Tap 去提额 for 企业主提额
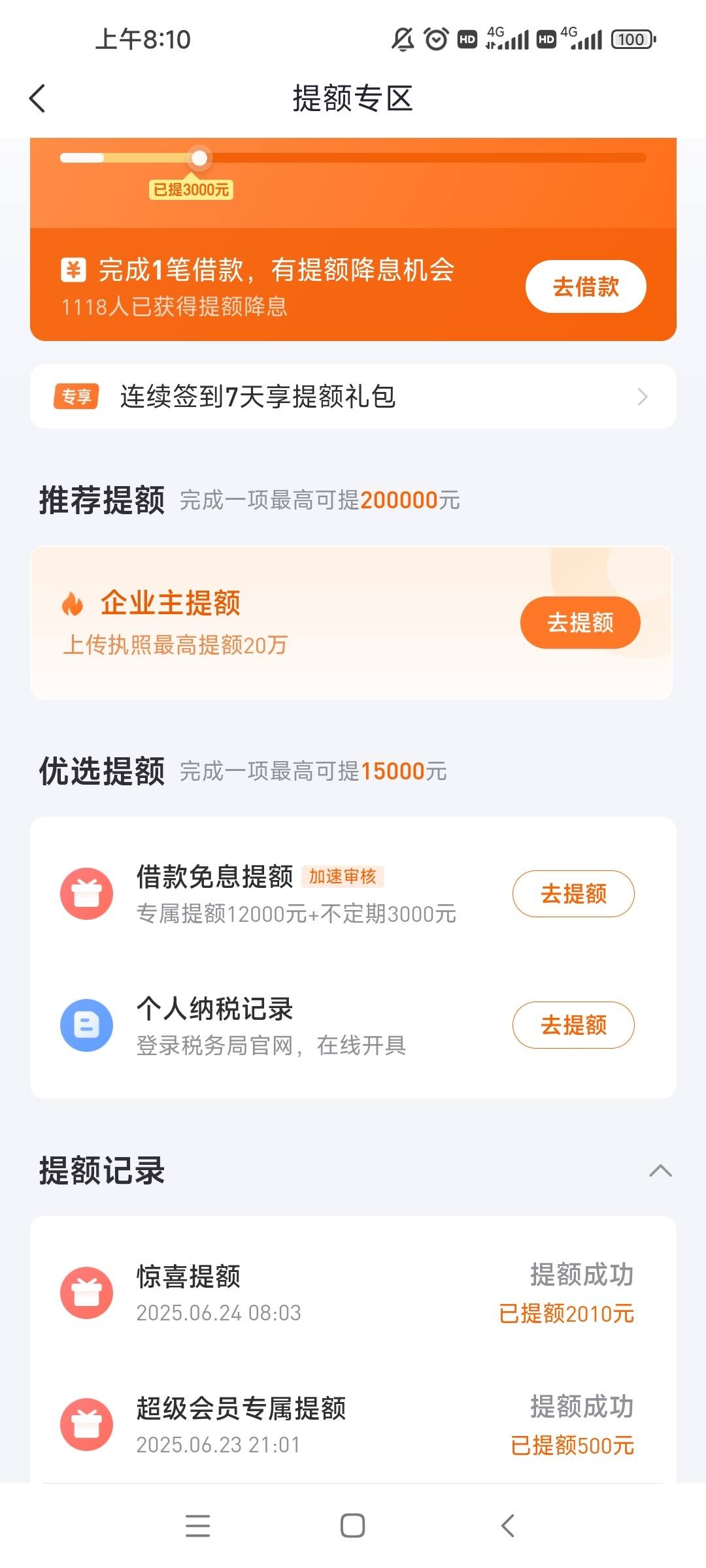 pos(580,623)
